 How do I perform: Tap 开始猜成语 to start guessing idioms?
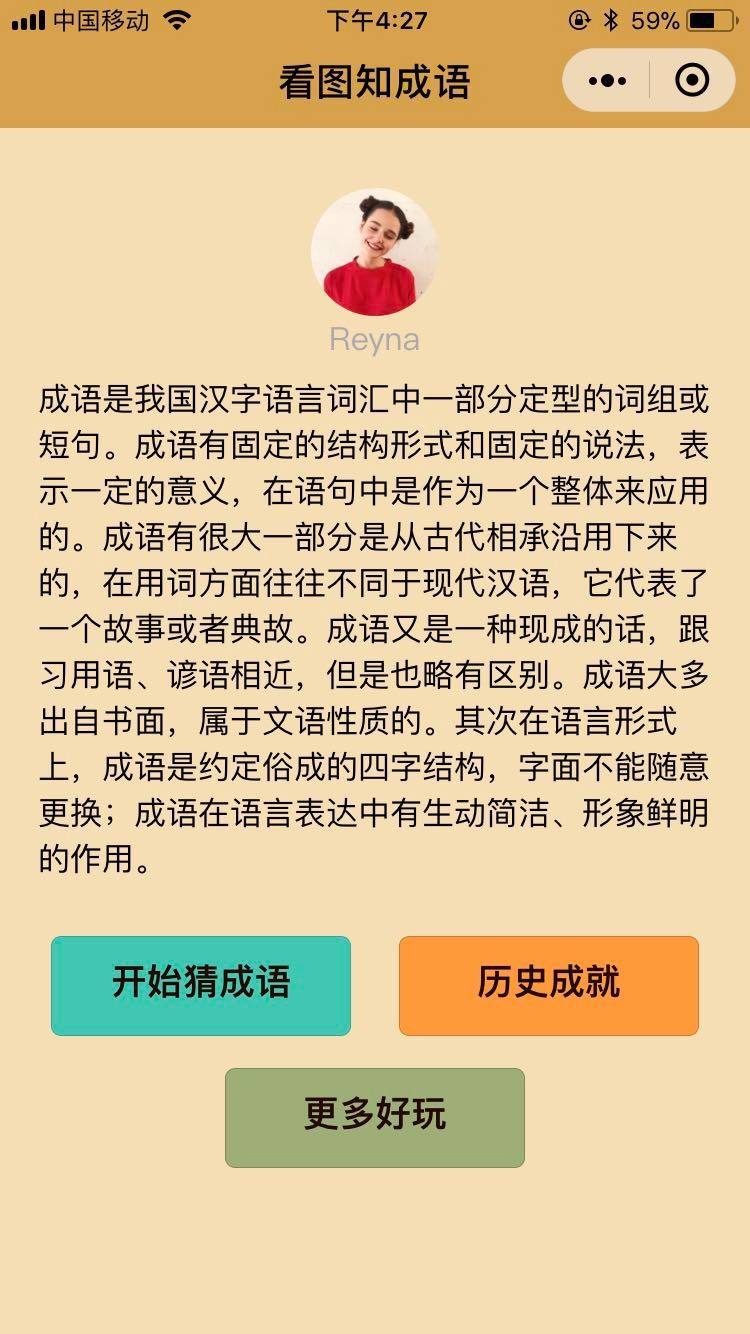(201, 985)
